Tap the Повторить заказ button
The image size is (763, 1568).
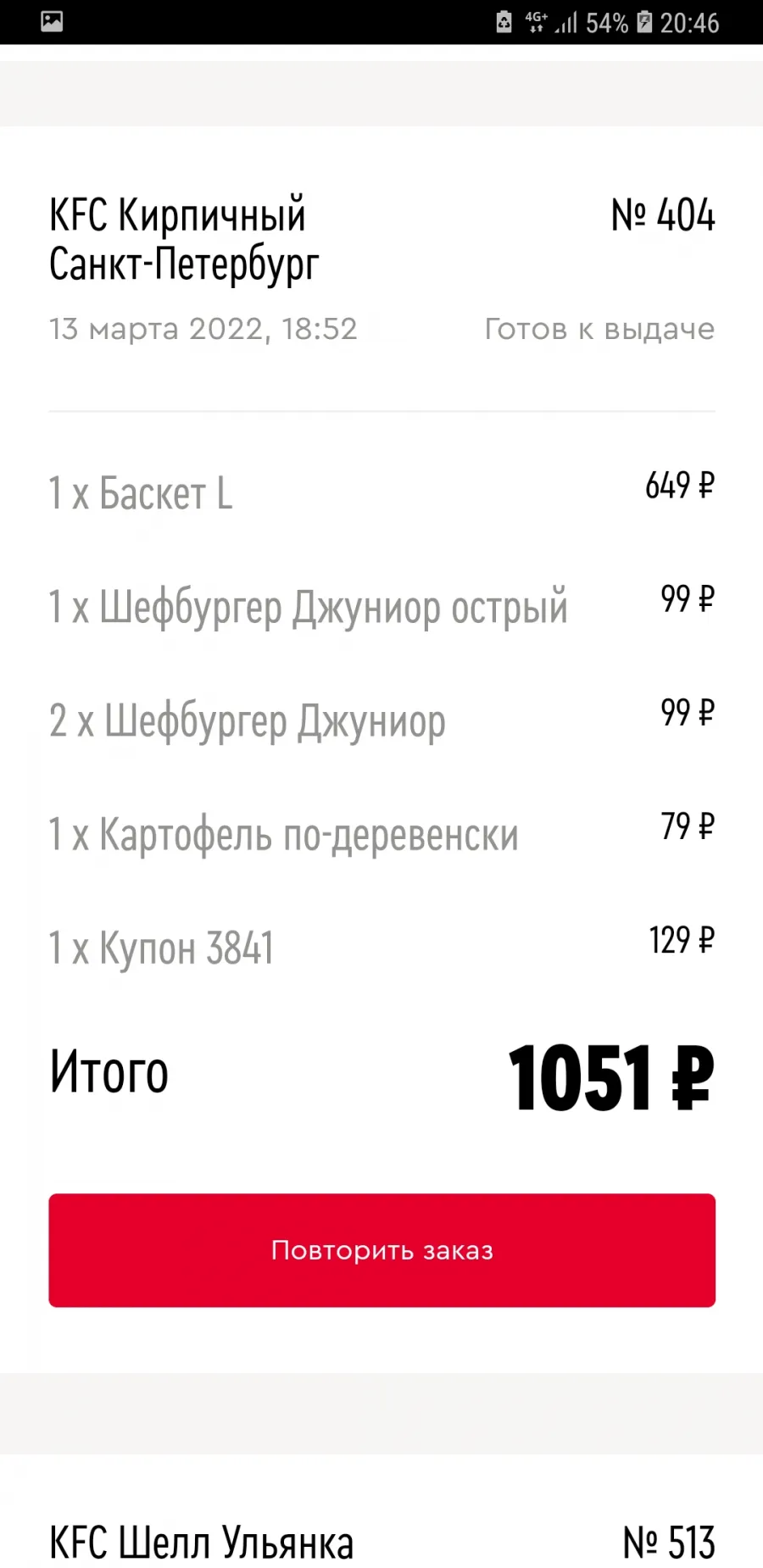click(381, 1250)
